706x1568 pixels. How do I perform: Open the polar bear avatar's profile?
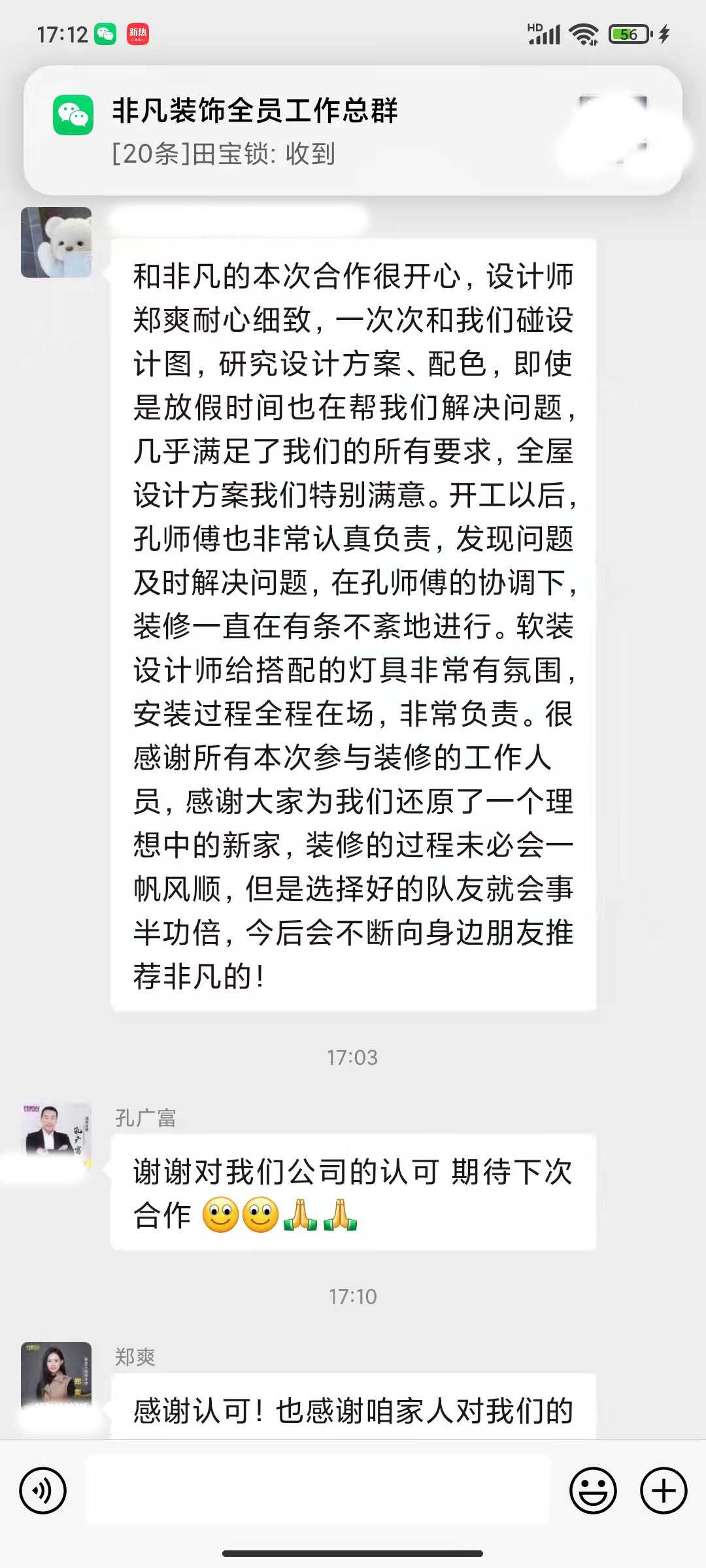coord(56,242)
